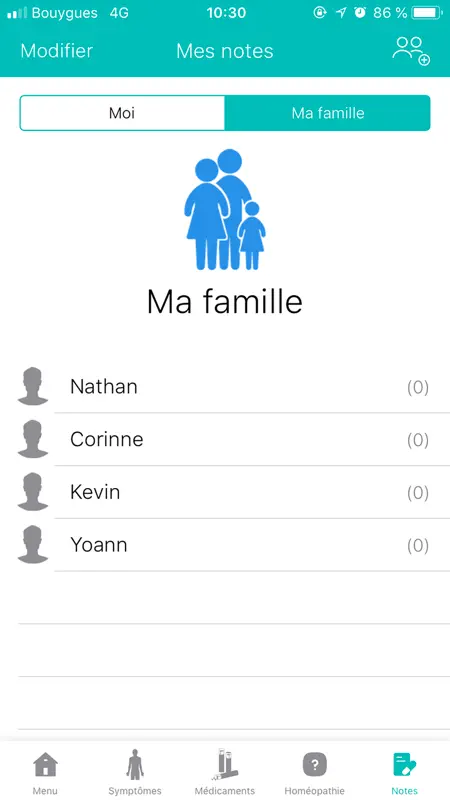Open Nathan's notes
This screenshot has width=450, height=800.
pos(225,387)
